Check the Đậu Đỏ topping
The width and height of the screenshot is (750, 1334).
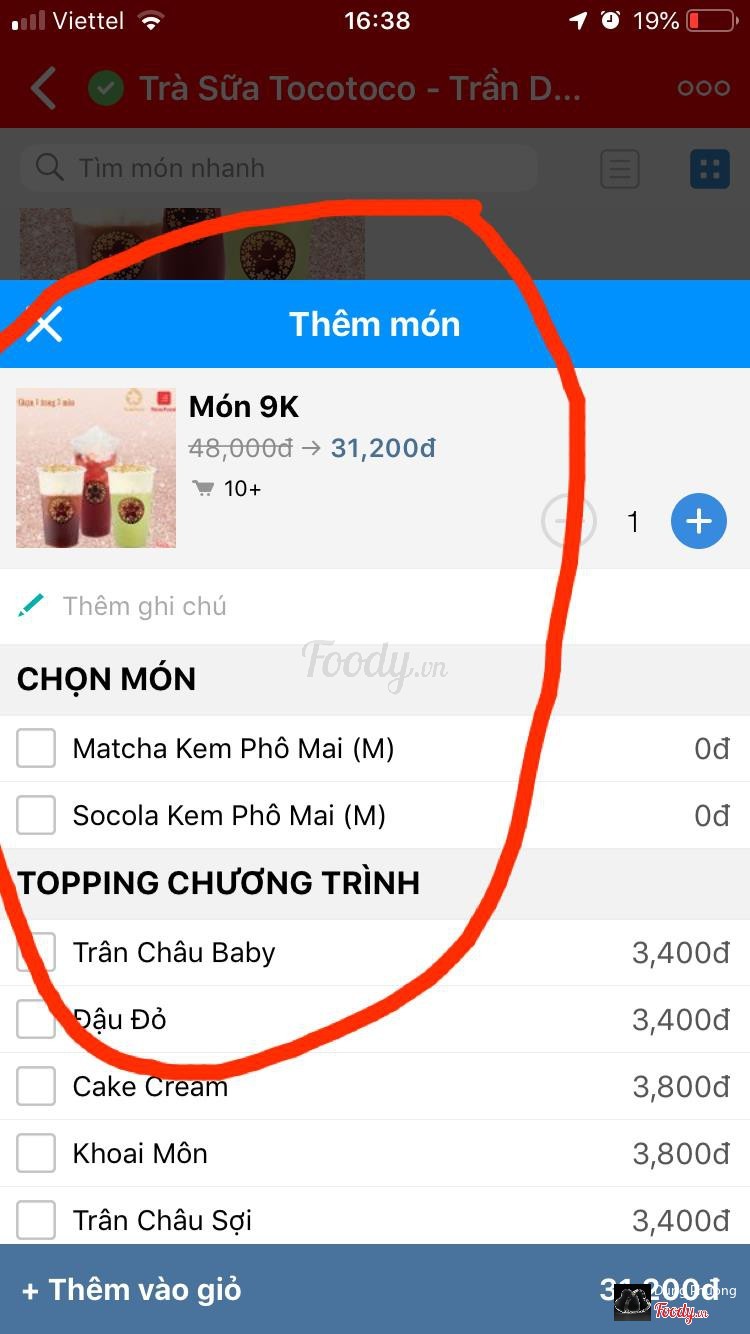pos(36,1019)
